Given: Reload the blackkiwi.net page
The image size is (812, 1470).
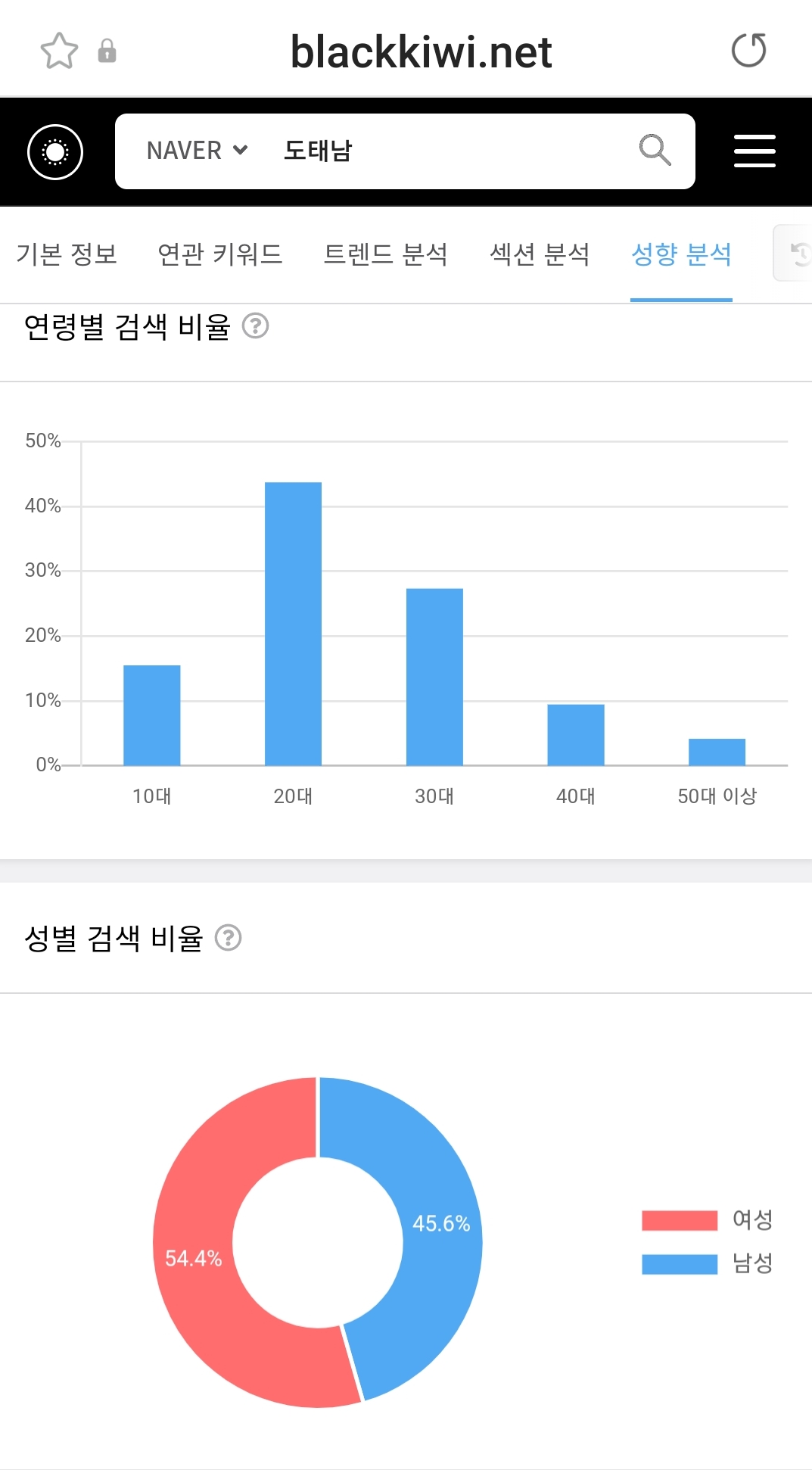Looking at the screenshot, I should pyautogui.click(x=748, y=51).
